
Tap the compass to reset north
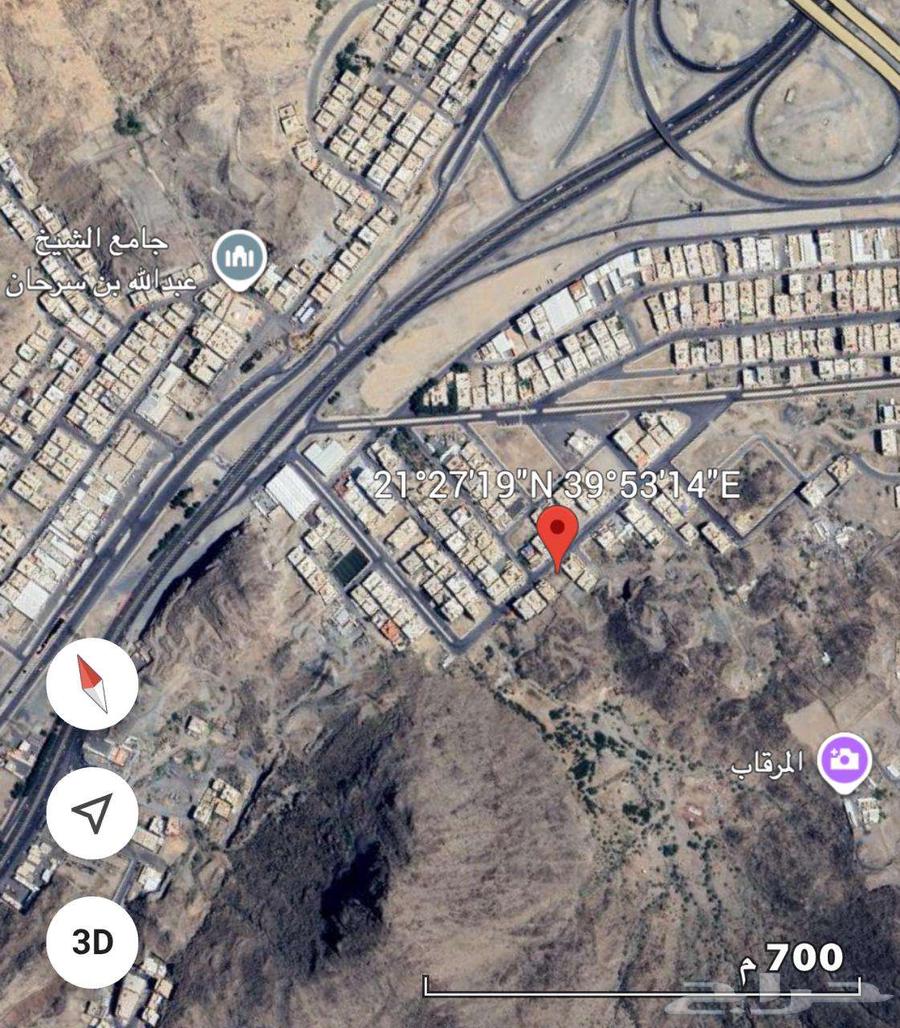click(x=91, y=685)
